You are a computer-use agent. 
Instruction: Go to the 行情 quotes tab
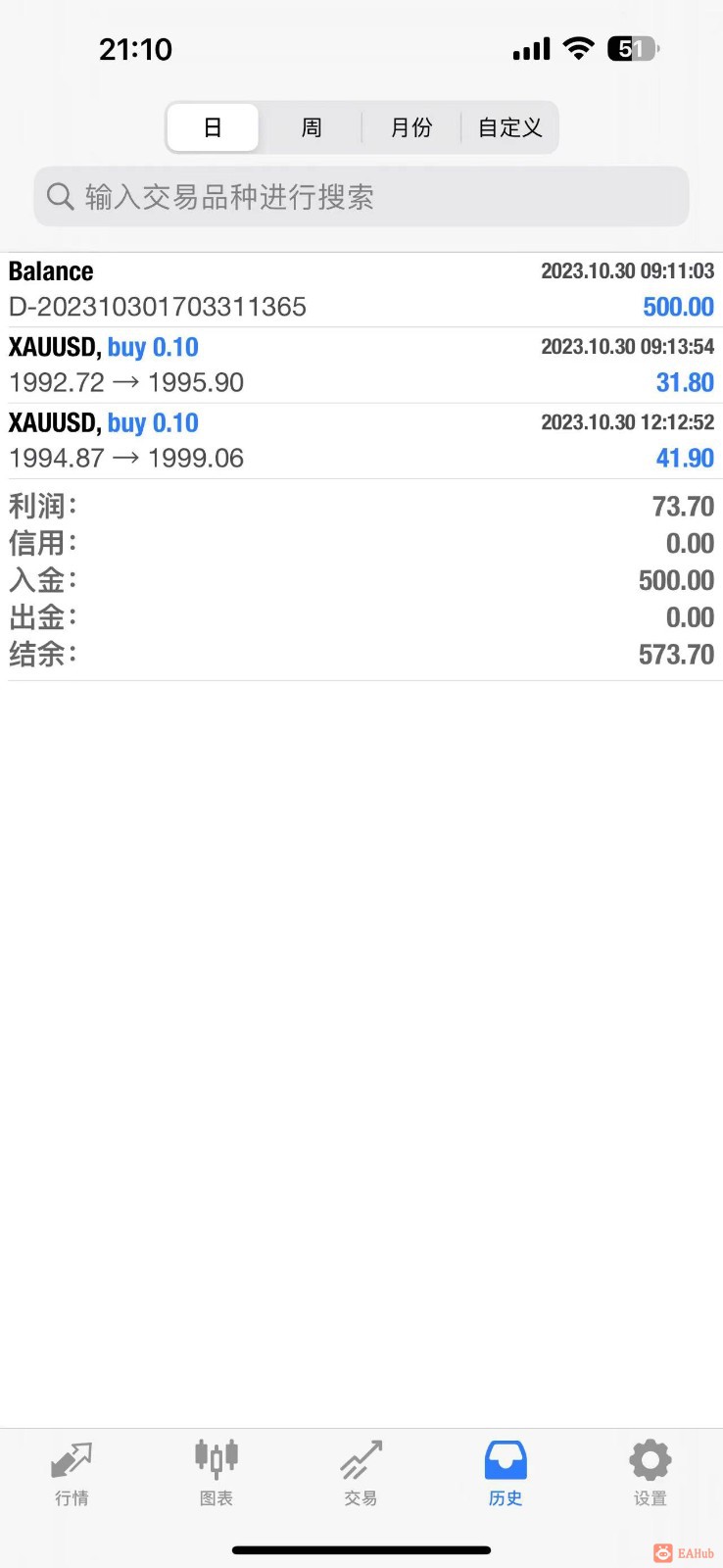click(72, 1473)
